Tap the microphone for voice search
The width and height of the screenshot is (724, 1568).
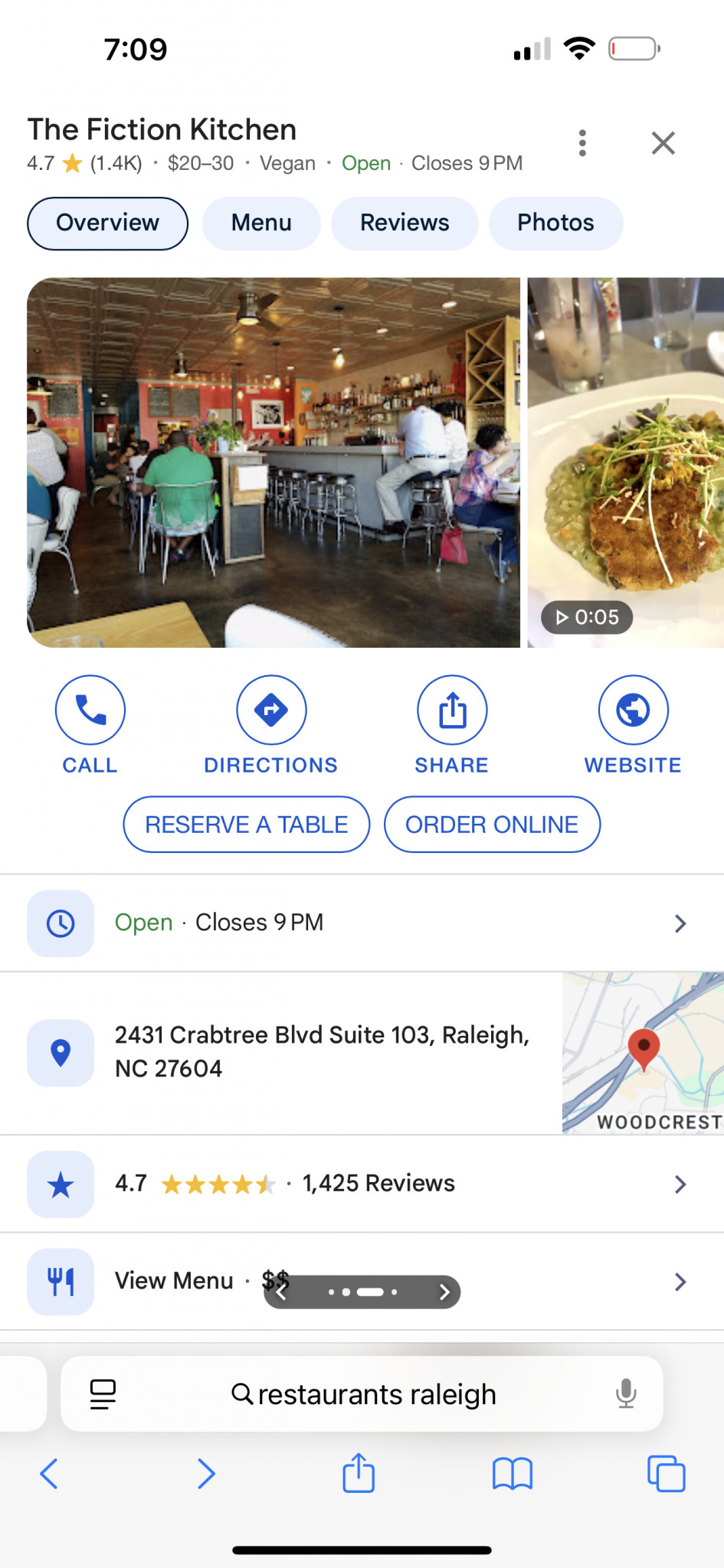point(626,1393)
